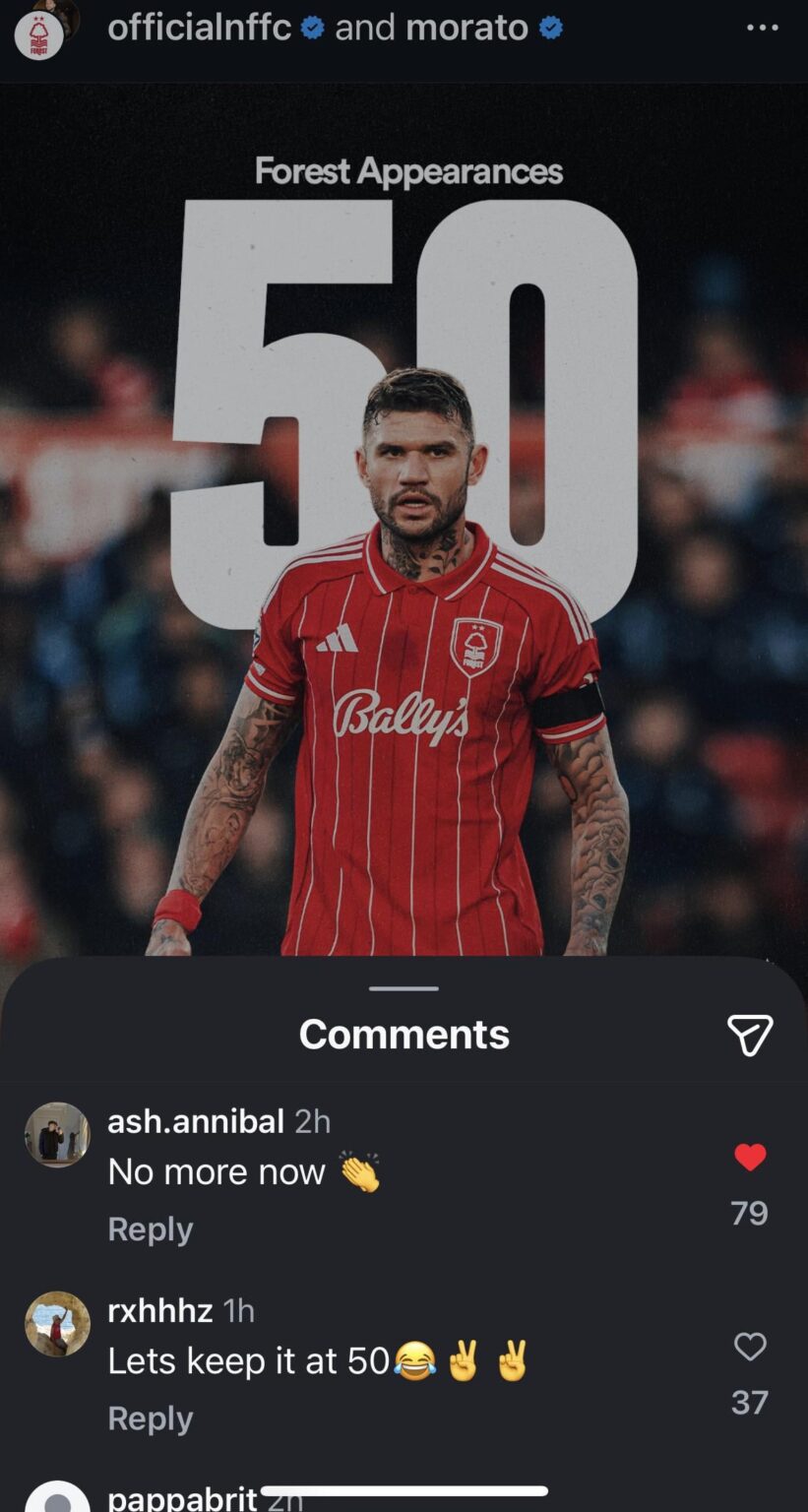Click the verified badge next to officialnffc

311,28
